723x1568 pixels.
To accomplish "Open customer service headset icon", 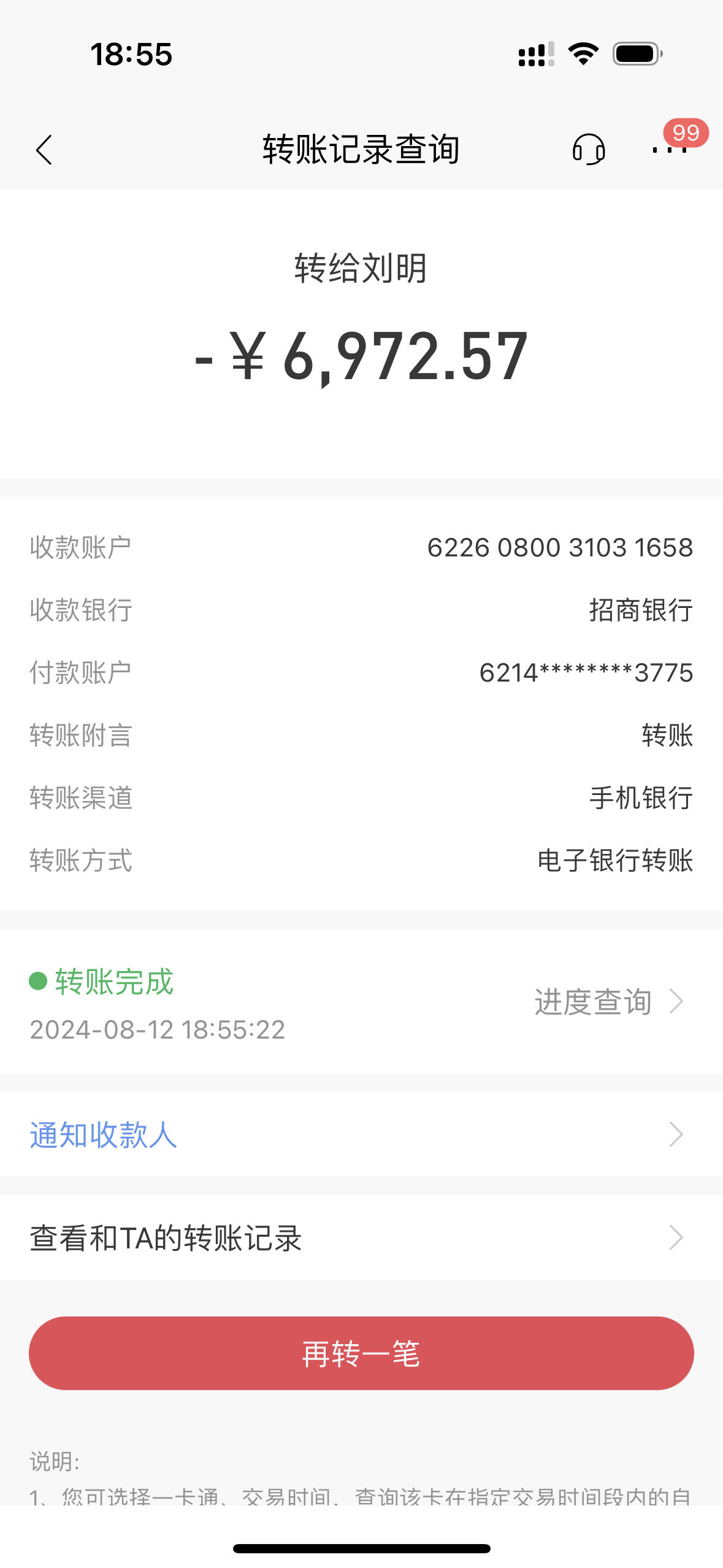I will [x=589, y=150].
